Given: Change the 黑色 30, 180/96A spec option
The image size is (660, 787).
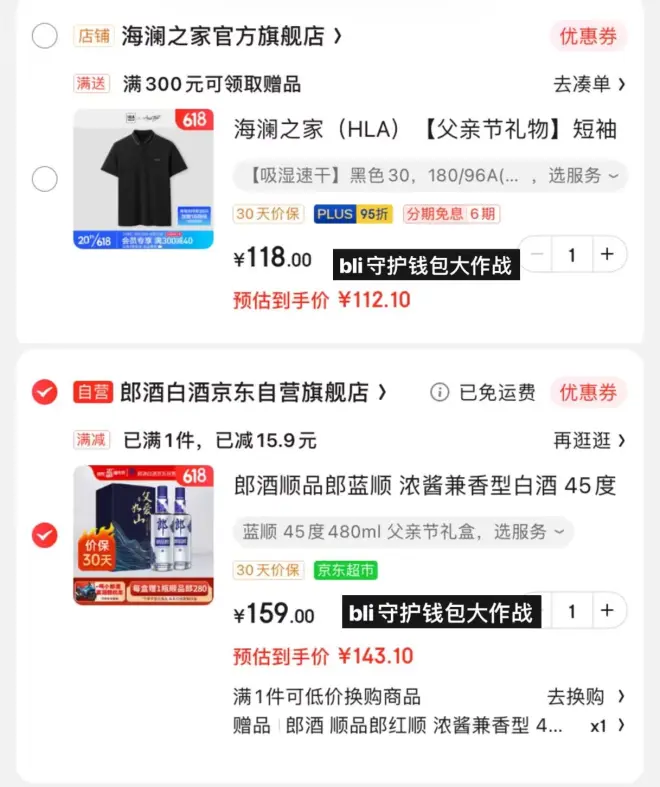Looking at the screenshot, I should pyautogui.click(x=430, y=176).
